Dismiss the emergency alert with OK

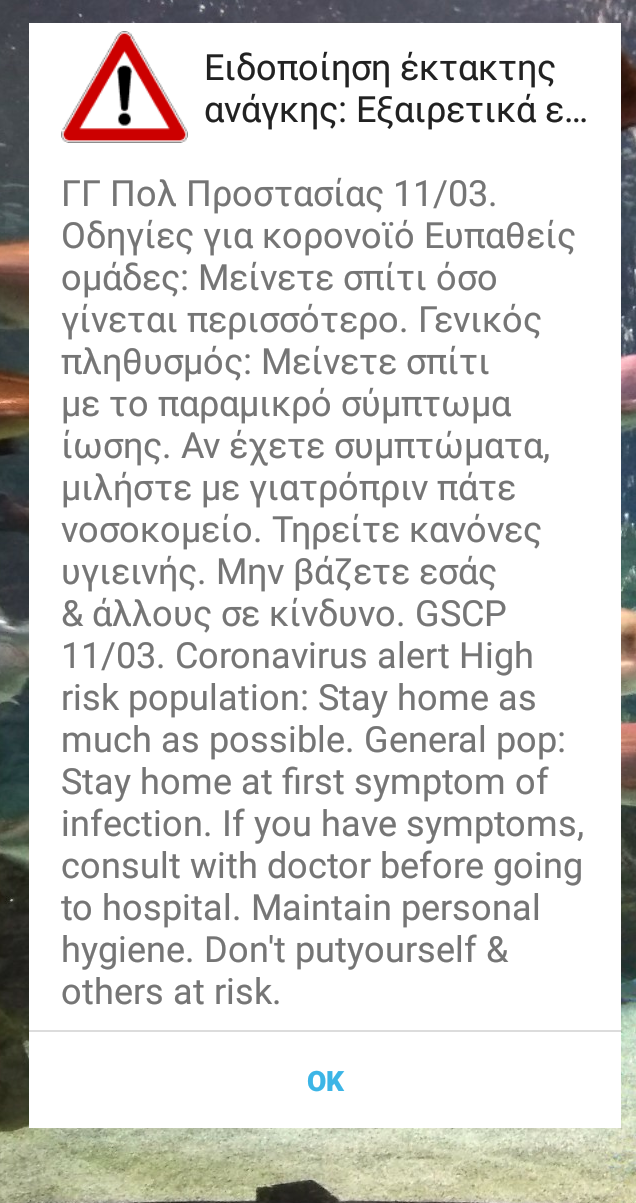[x=325, y=1081]
